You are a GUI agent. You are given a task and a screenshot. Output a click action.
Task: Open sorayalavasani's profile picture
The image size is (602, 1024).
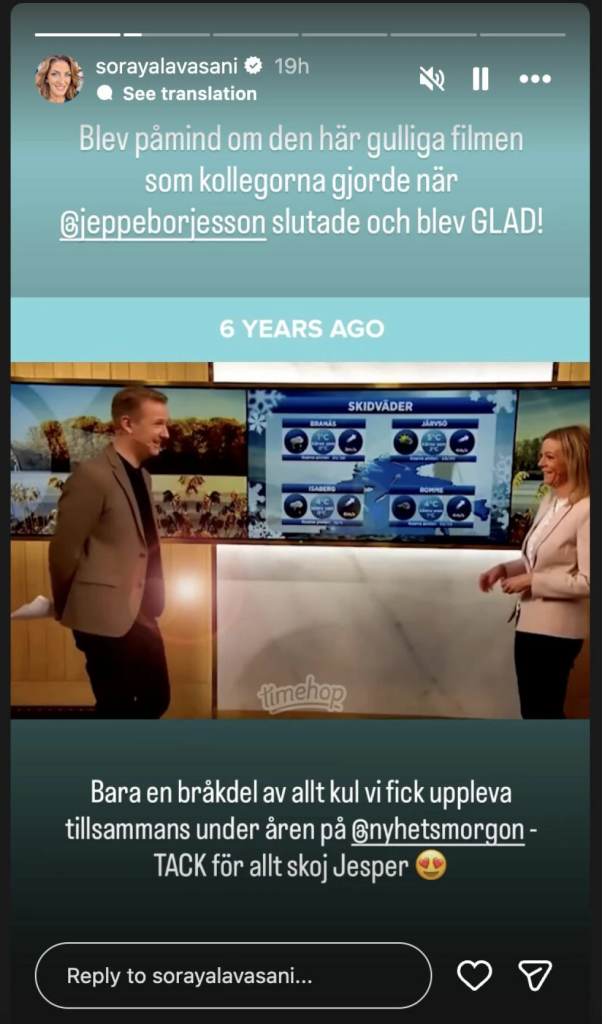59,79
